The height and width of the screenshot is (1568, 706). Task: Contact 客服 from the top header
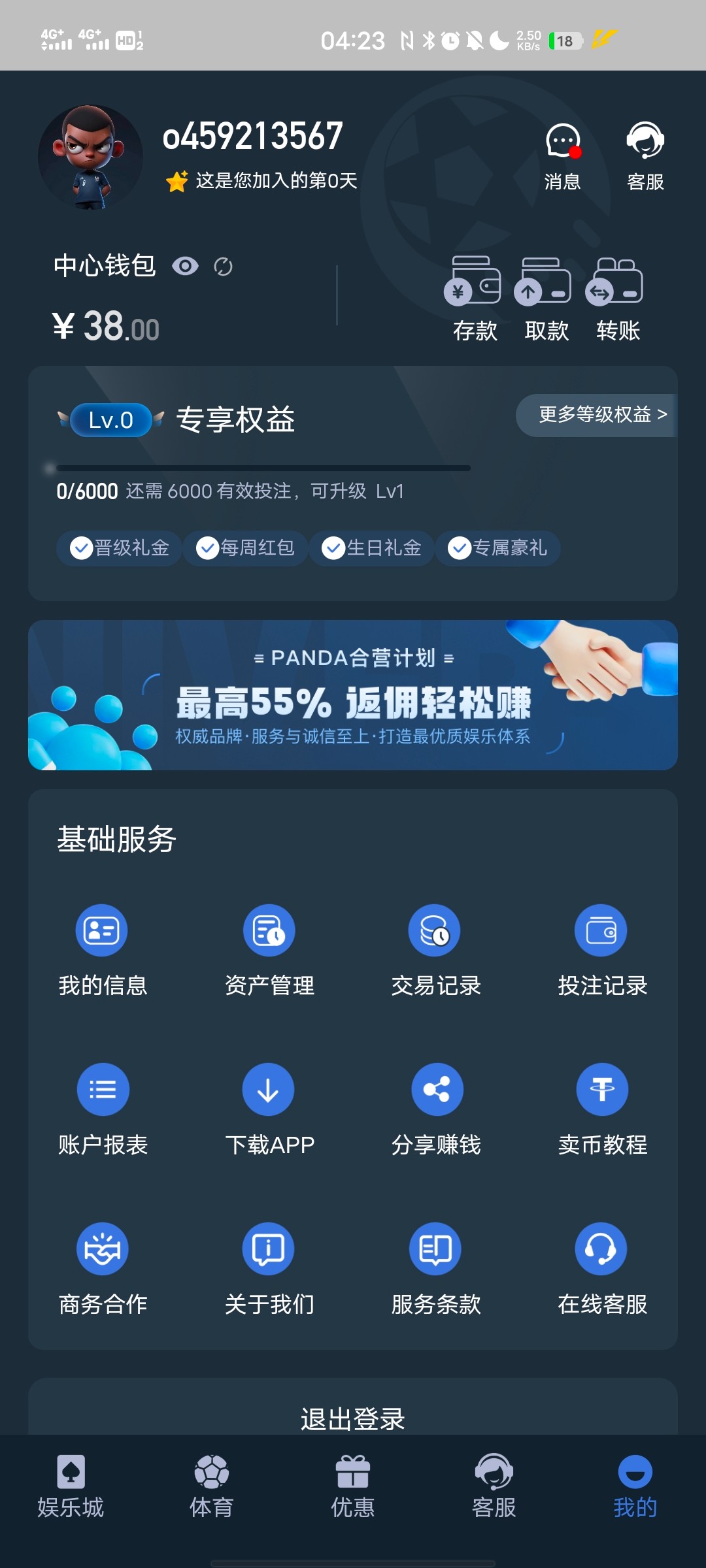[x=645, y=154]
